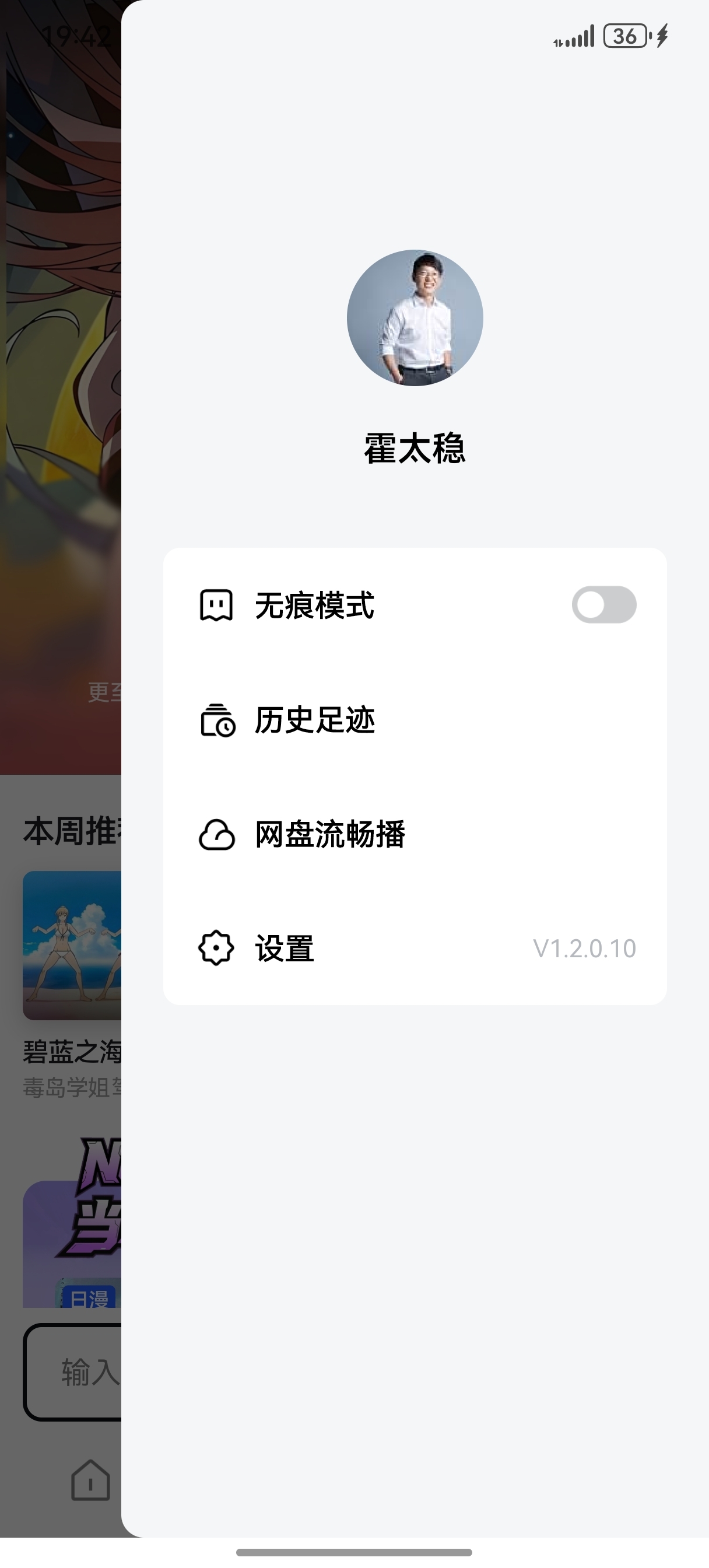Tap the profile avatar of 霍太稳
This screenshot has width=709, height=1568.
point(415,318)
